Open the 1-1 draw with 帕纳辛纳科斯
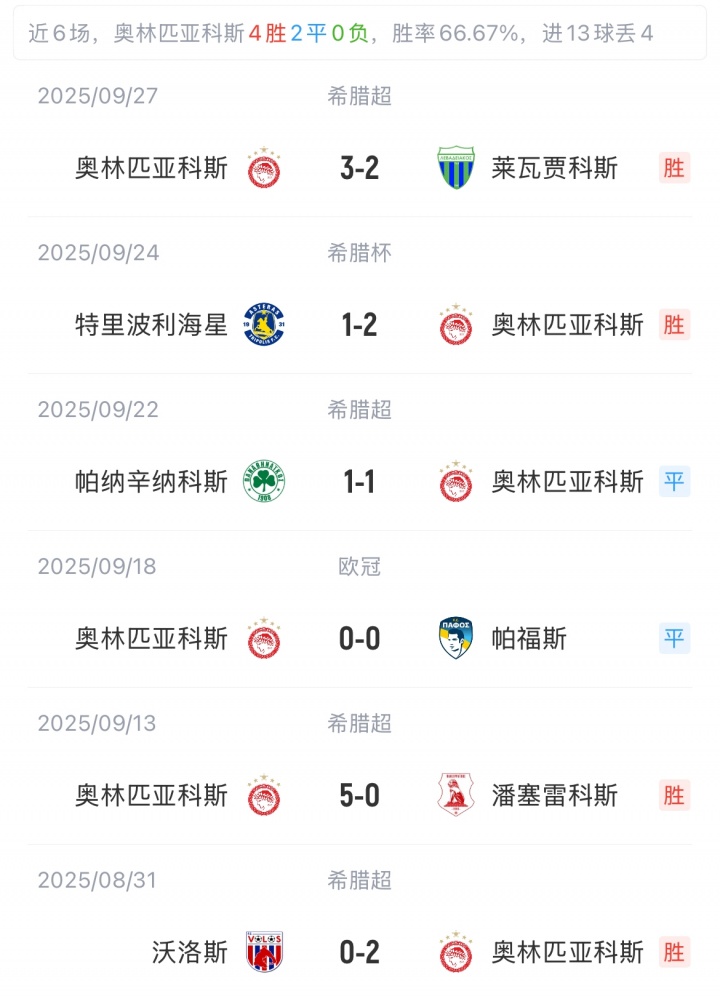This screenshot has height=999, width=720. pyautogui.click(x=359, y=482)
